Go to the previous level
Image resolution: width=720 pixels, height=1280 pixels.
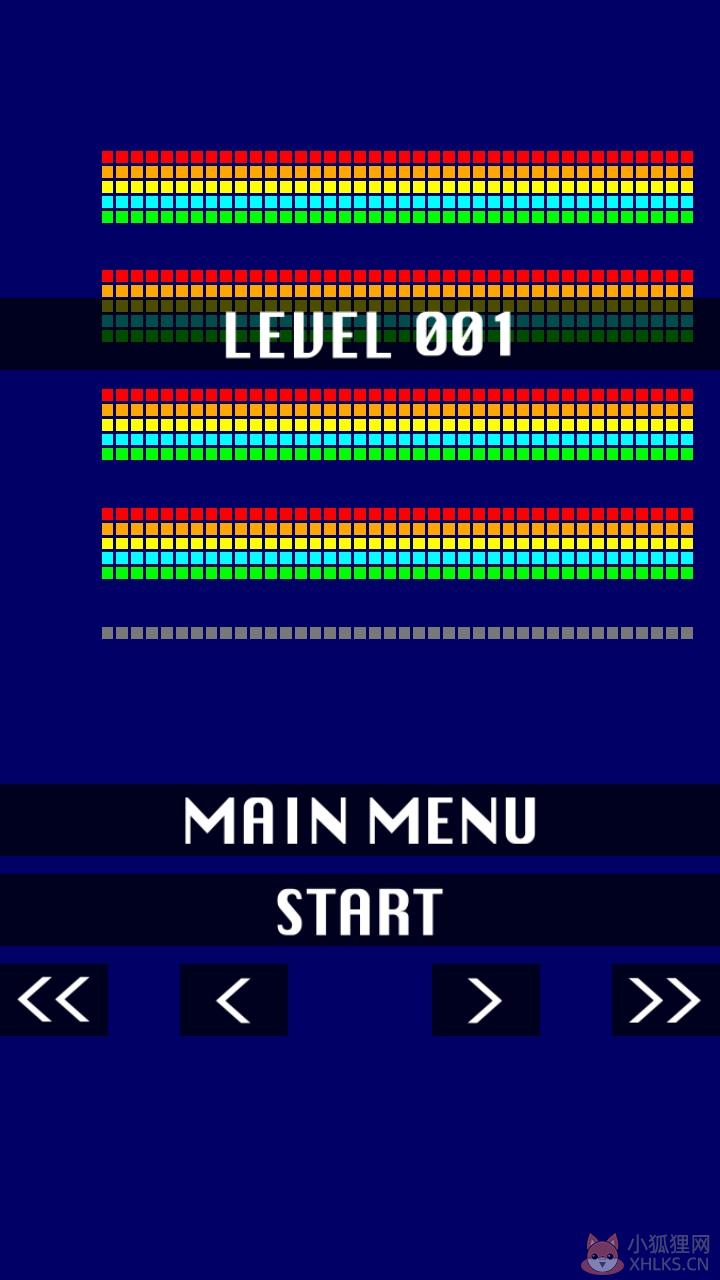pyautogui.click(x=234, y=1000)
